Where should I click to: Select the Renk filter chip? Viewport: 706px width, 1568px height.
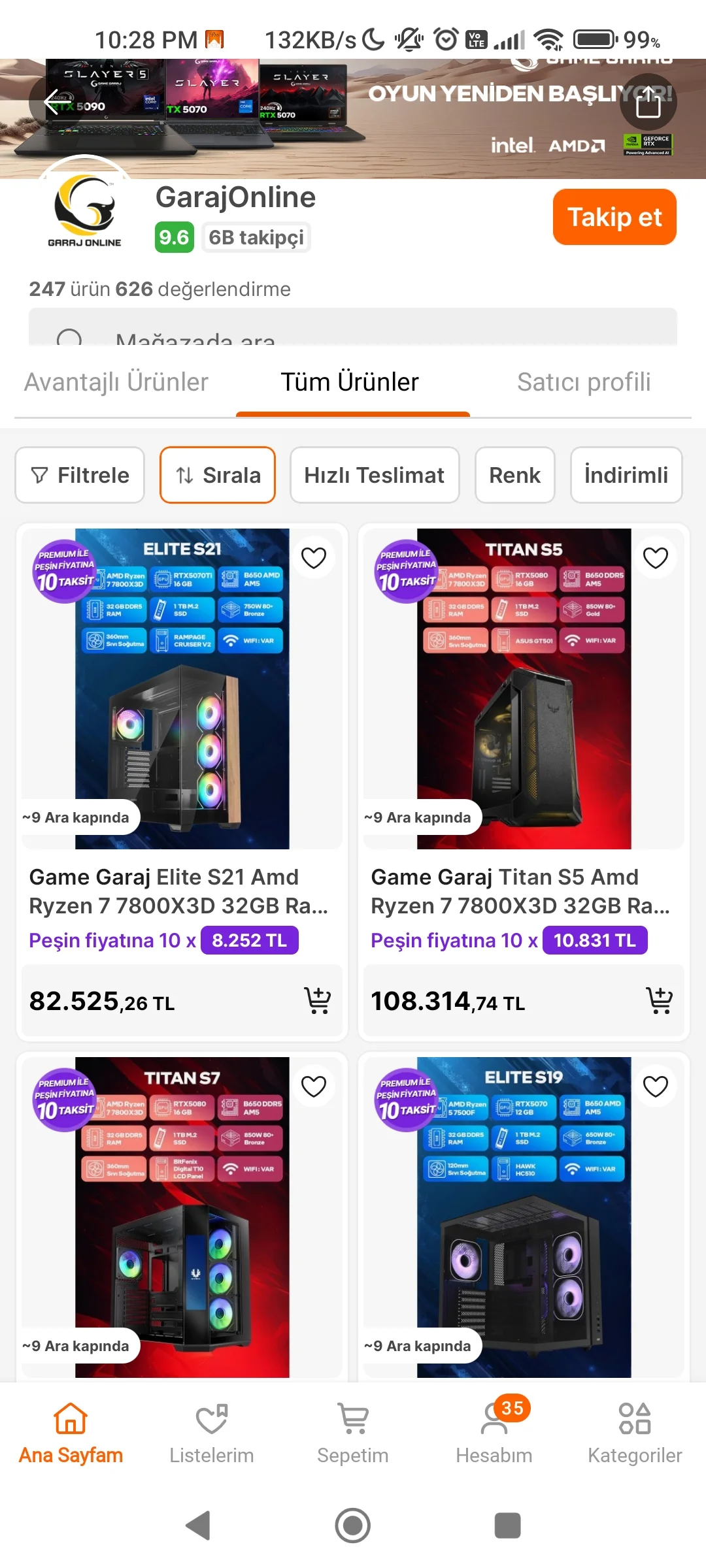[x=514, y=475]
